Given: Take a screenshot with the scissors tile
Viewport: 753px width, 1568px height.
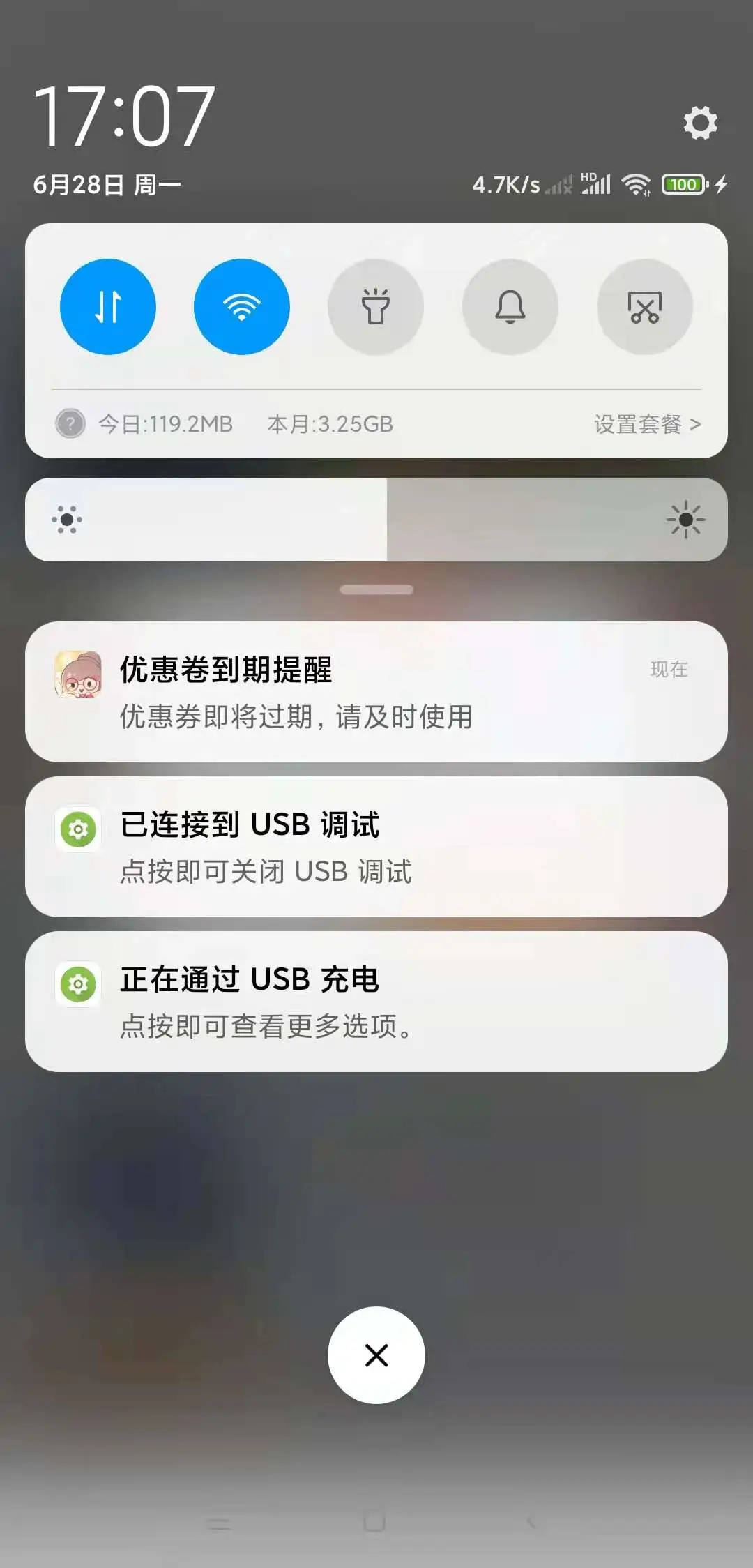Looking at the screenshot, I should coord(645,307).
